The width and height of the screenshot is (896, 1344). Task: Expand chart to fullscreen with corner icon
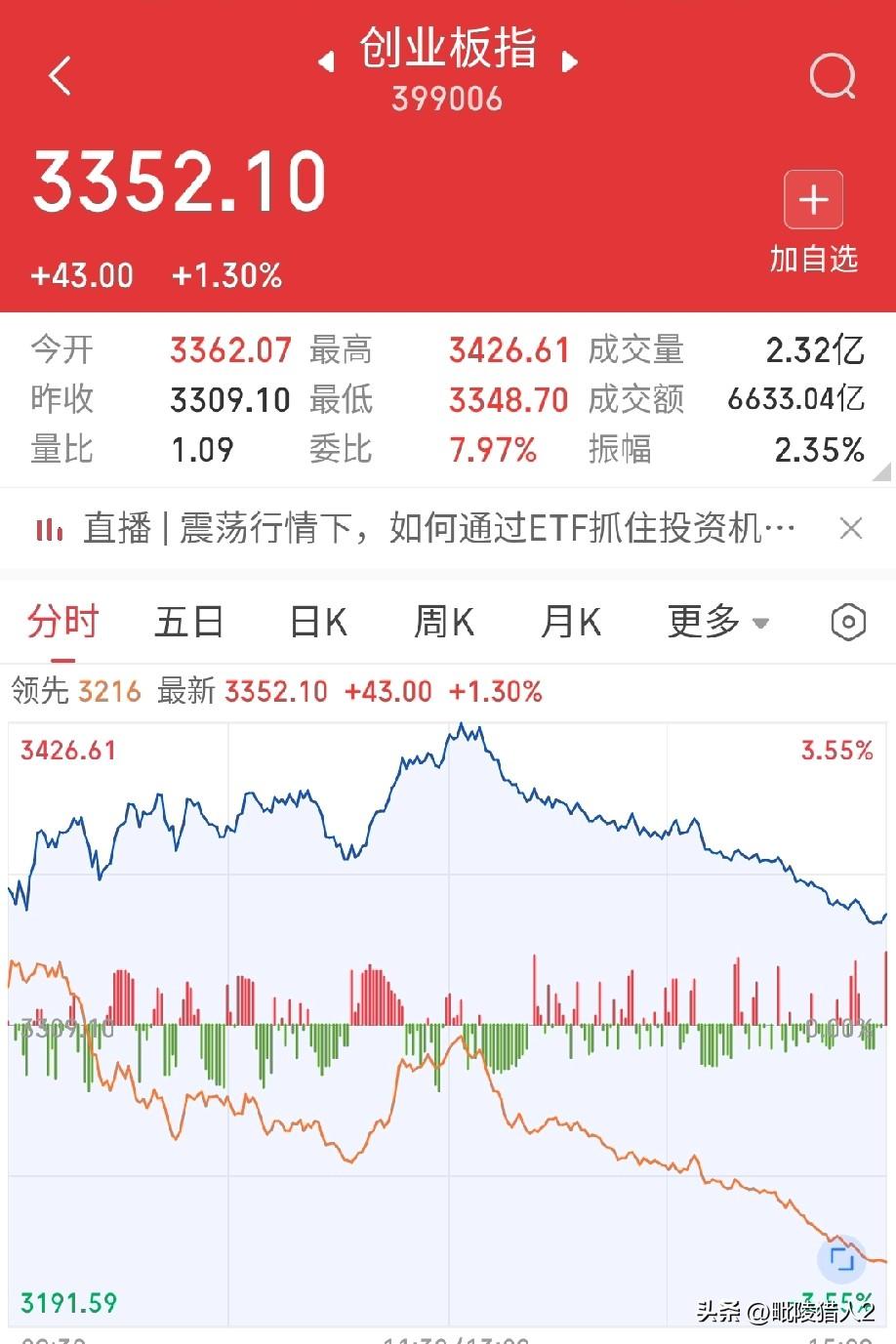click(x=841, y=1259)
